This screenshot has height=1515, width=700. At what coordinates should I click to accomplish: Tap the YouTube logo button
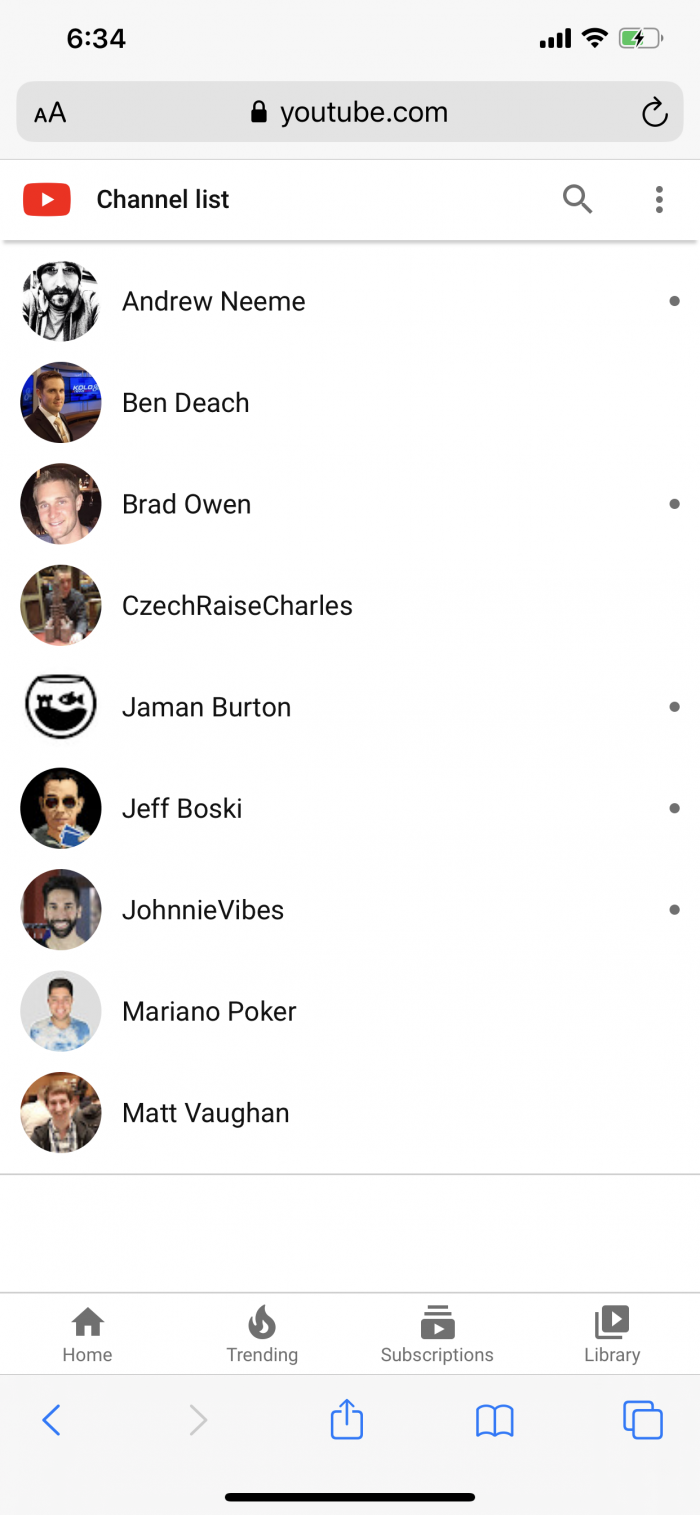pos(47,200)
